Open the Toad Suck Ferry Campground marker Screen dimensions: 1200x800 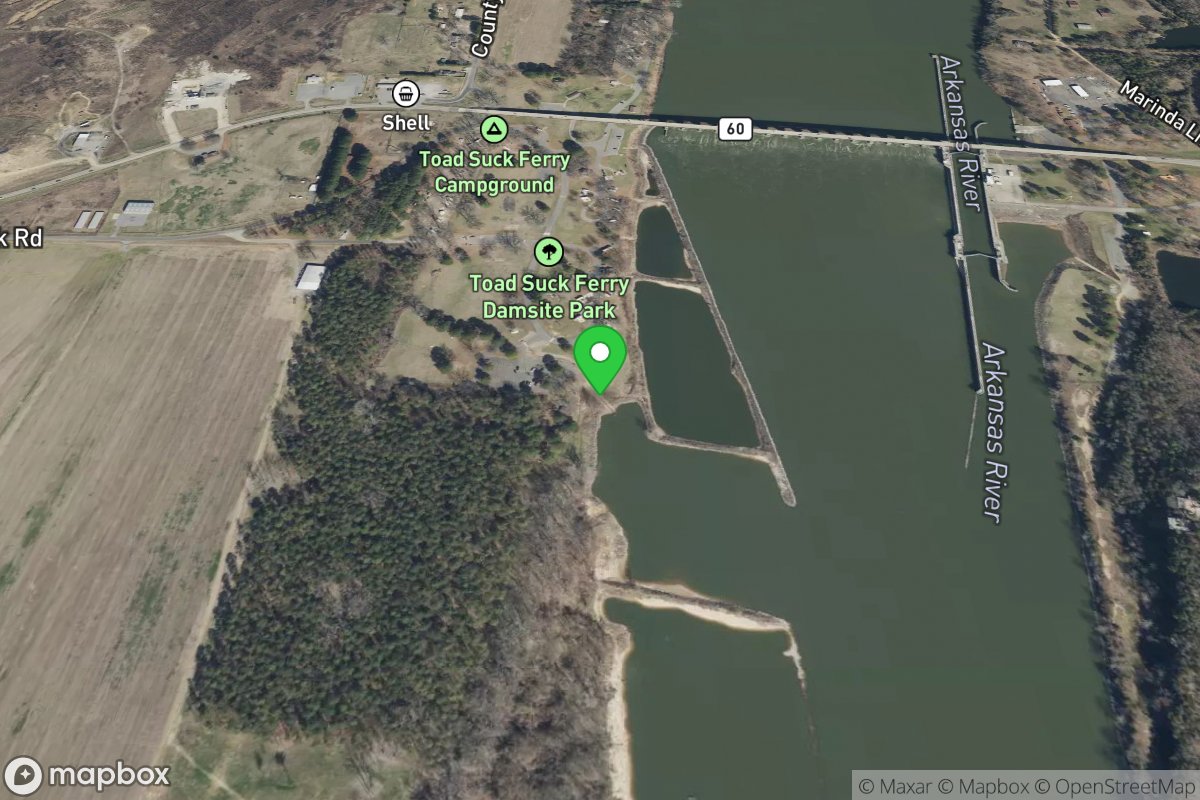492,129
